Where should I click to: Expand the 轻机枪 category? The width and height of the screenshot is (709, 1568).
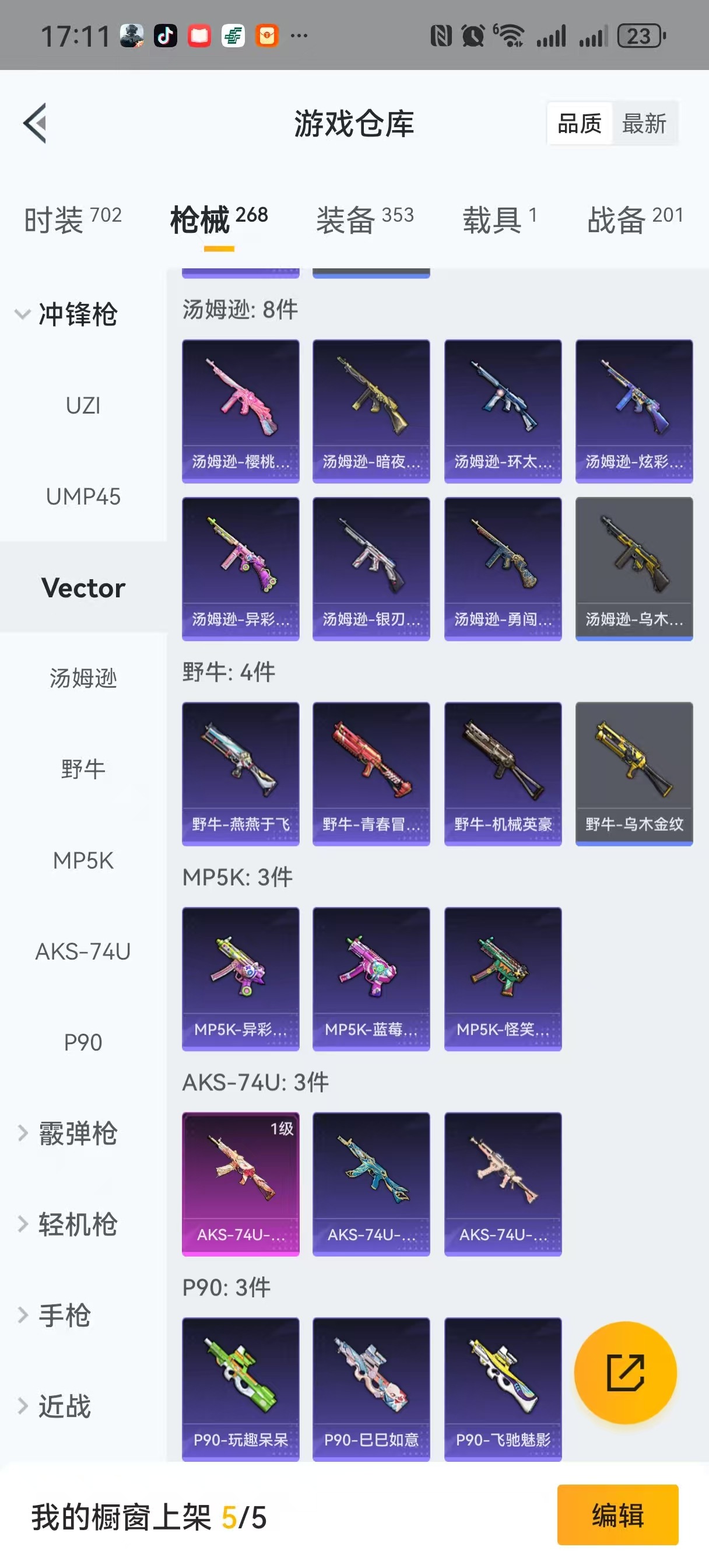[x=67, y=1224]
